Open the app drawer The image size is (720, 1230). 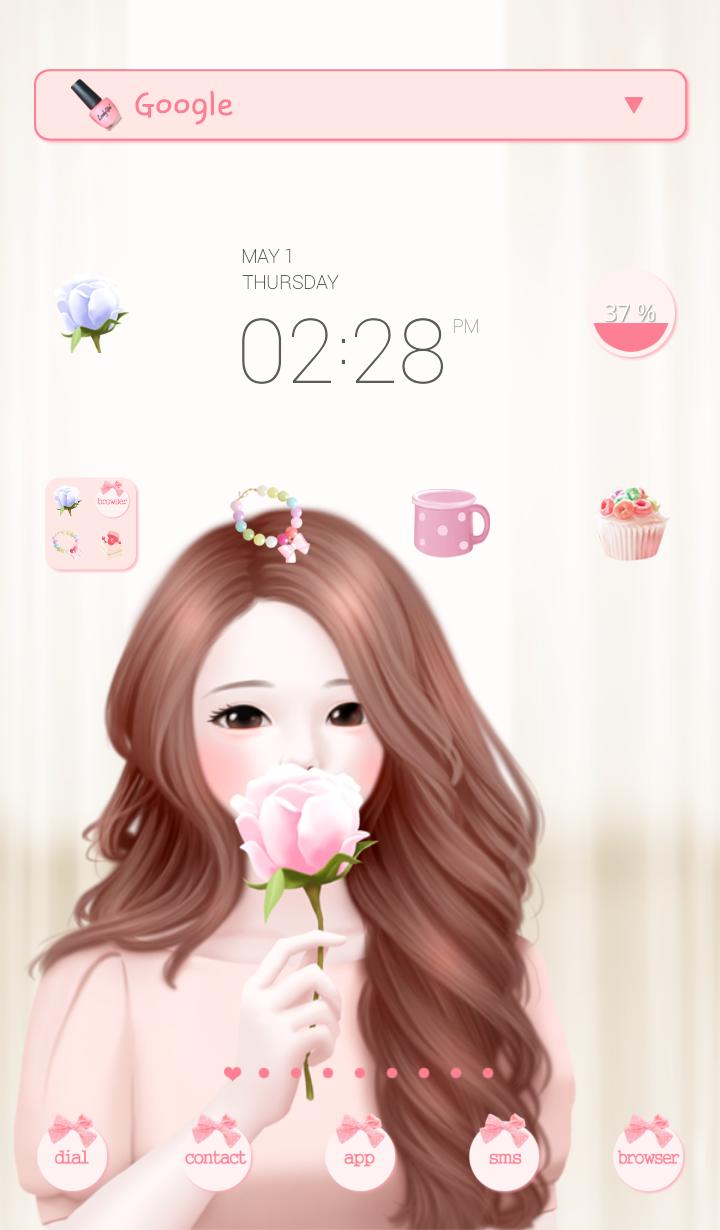(359, 1152)
